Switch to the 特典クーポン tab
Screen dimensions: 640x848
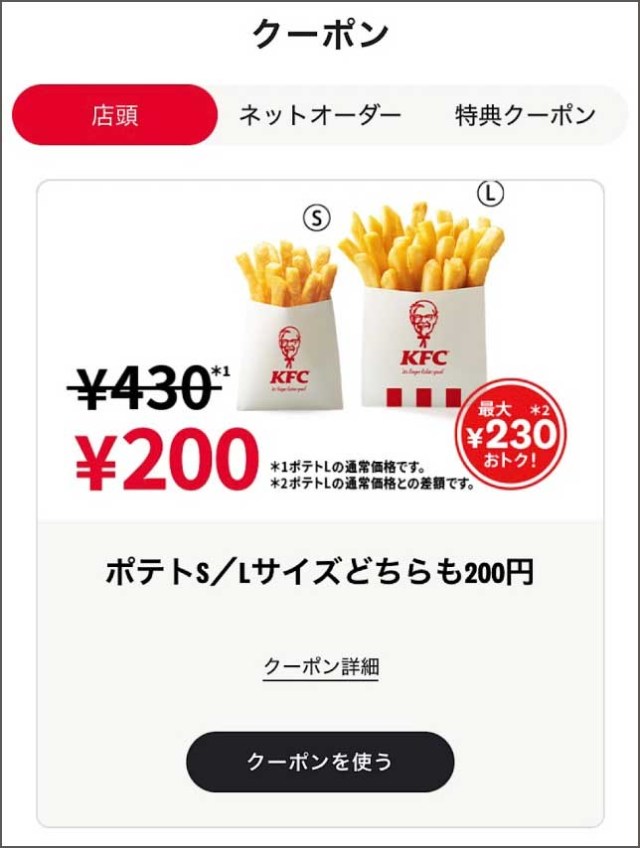click(525, 115)
